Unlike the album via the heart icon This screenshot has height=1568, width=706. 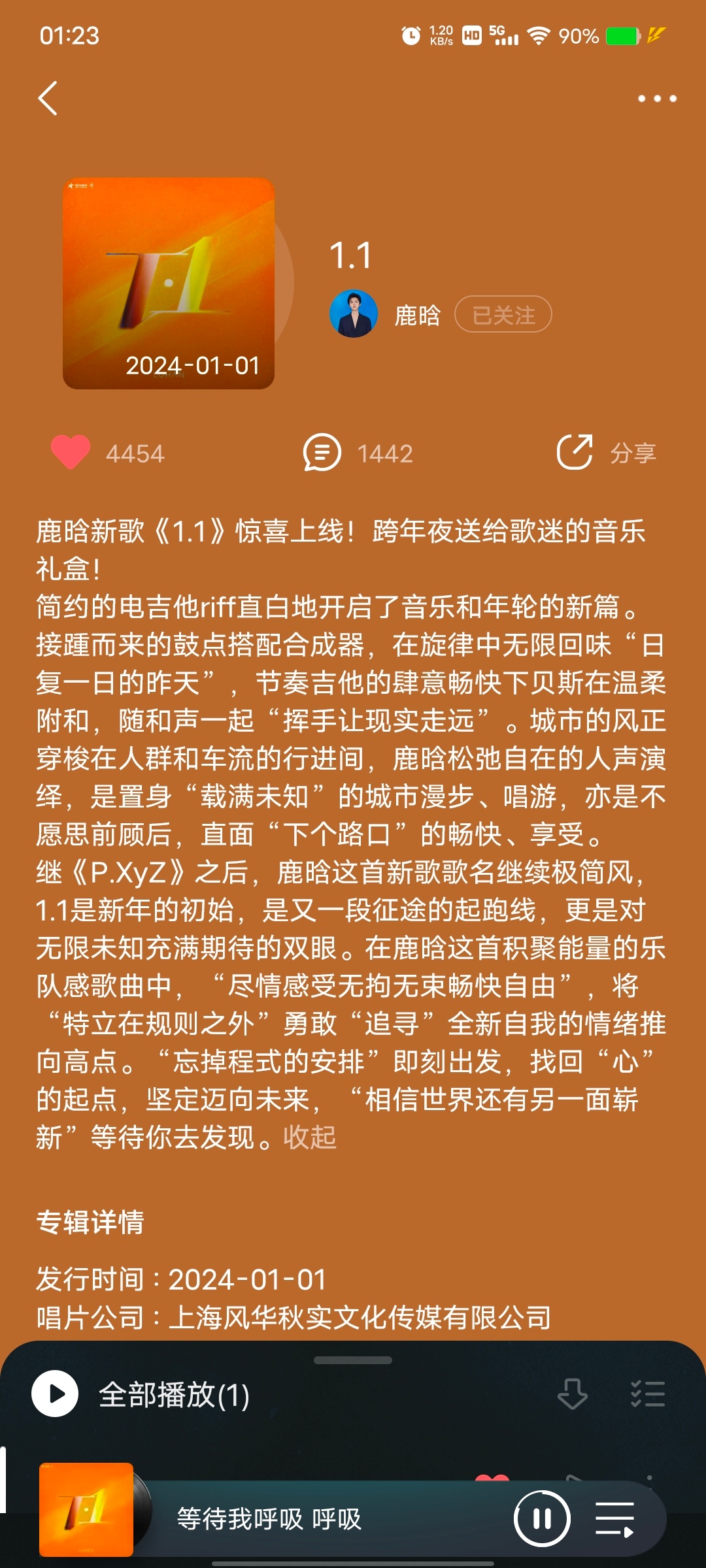click(71, 452)
